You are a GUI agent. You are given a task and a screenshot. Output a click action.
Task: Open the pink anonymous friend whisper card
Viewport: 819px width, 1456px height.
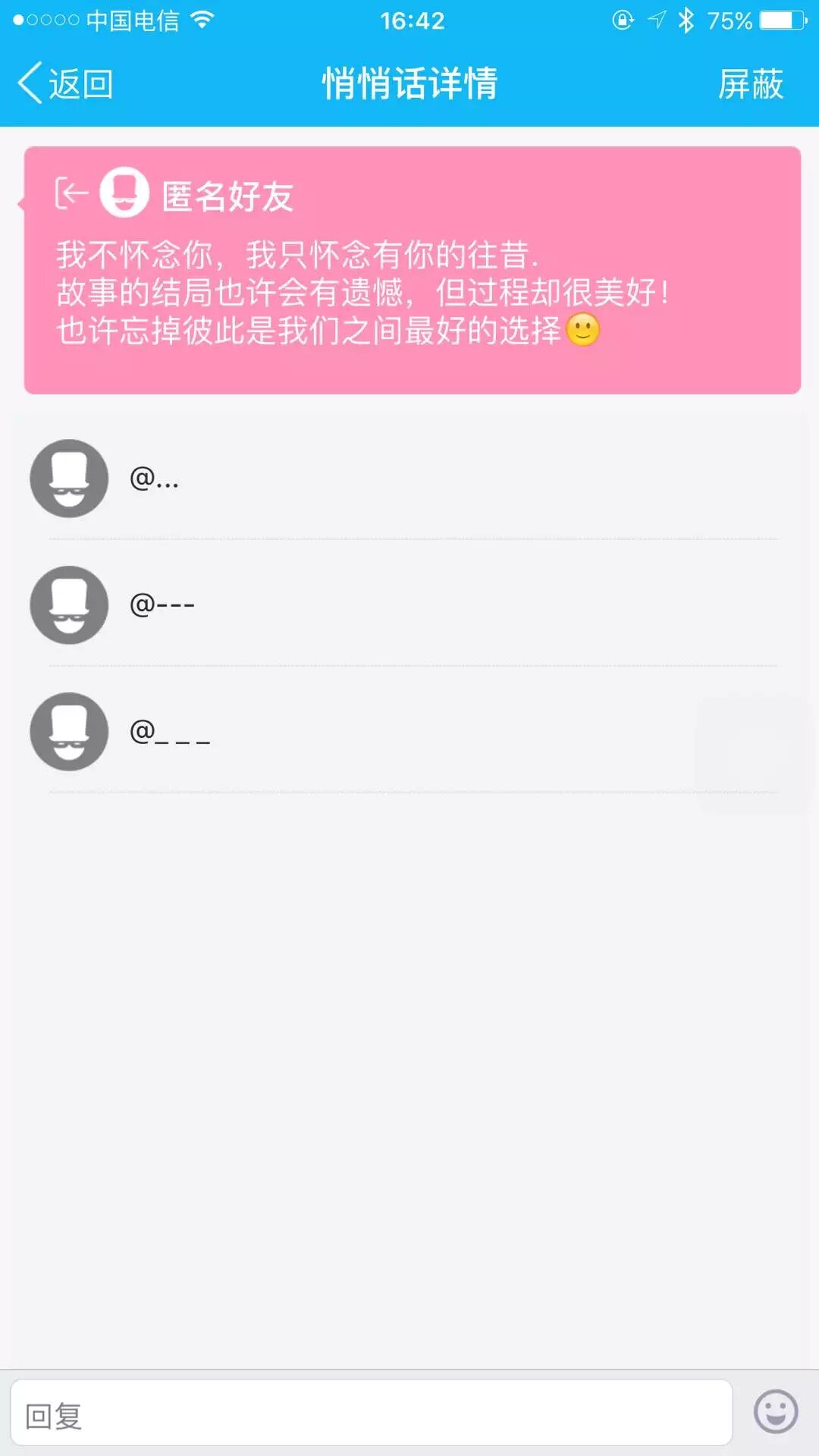[412, 270]
